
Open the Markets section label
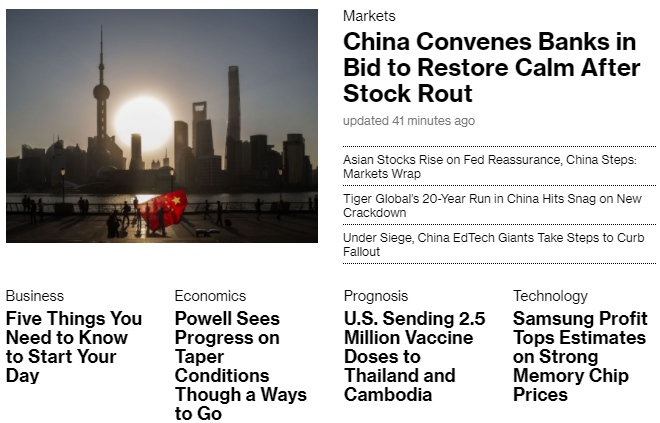[x=369, y=16]
